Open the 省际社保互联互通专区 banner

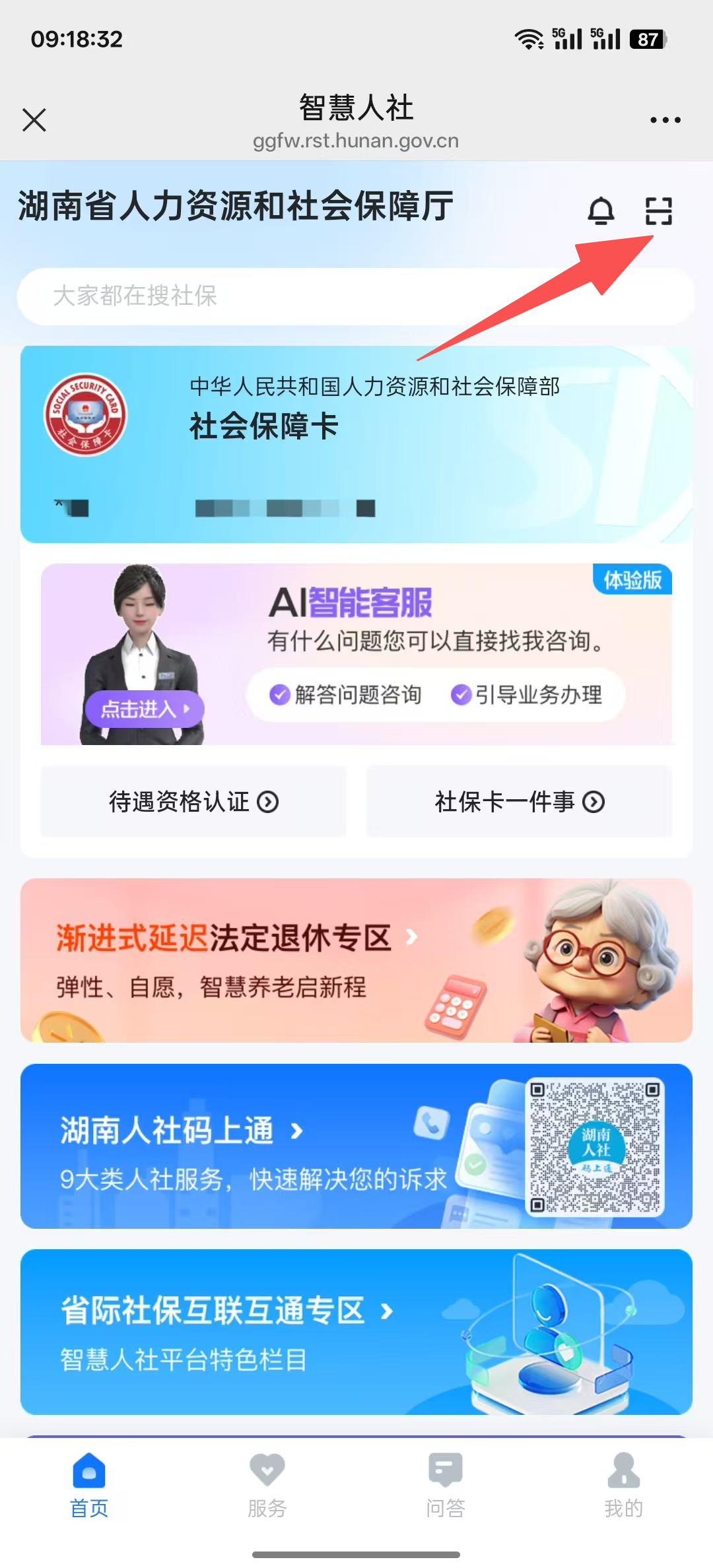coord(355,1332)
